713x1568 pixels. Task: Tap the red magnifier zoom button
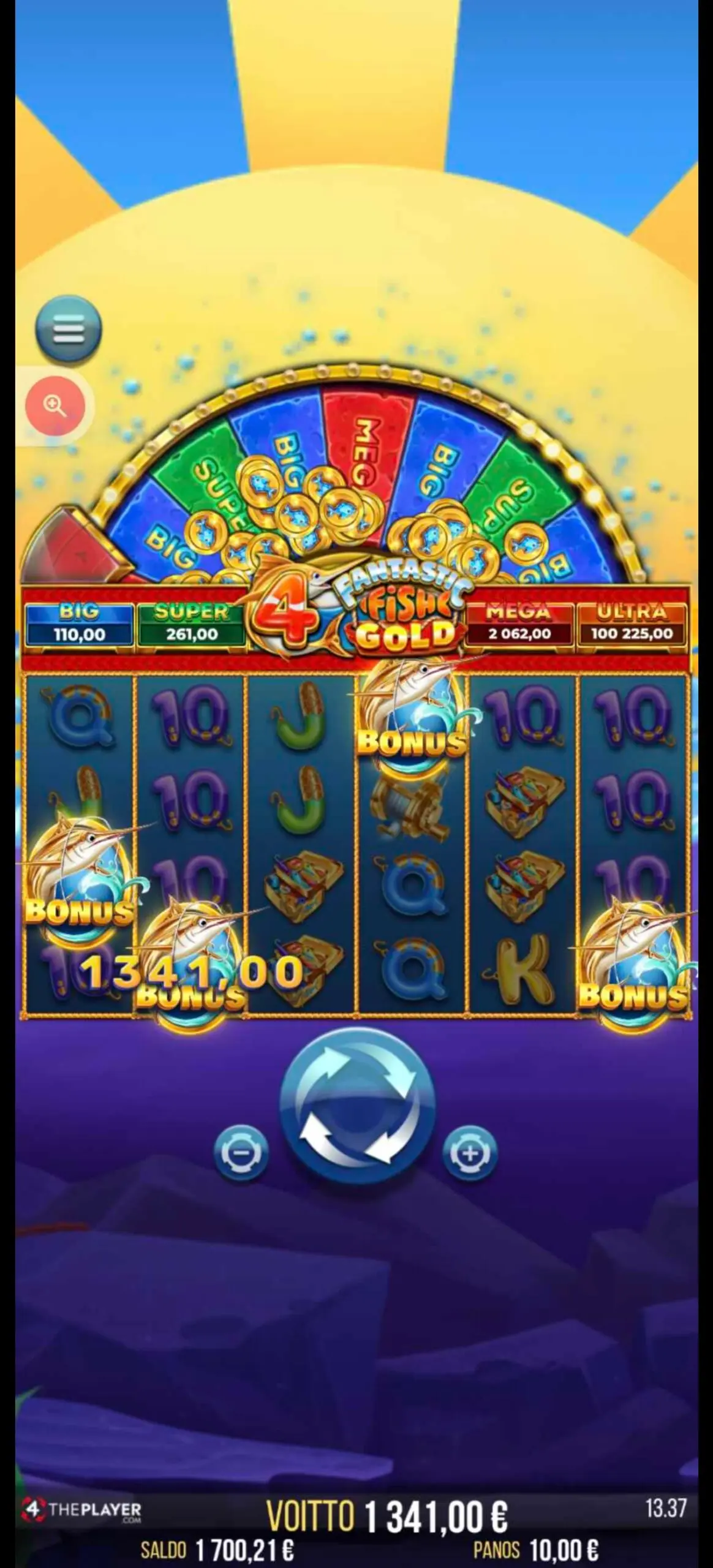pyautogui.click(x=55, y=406)
